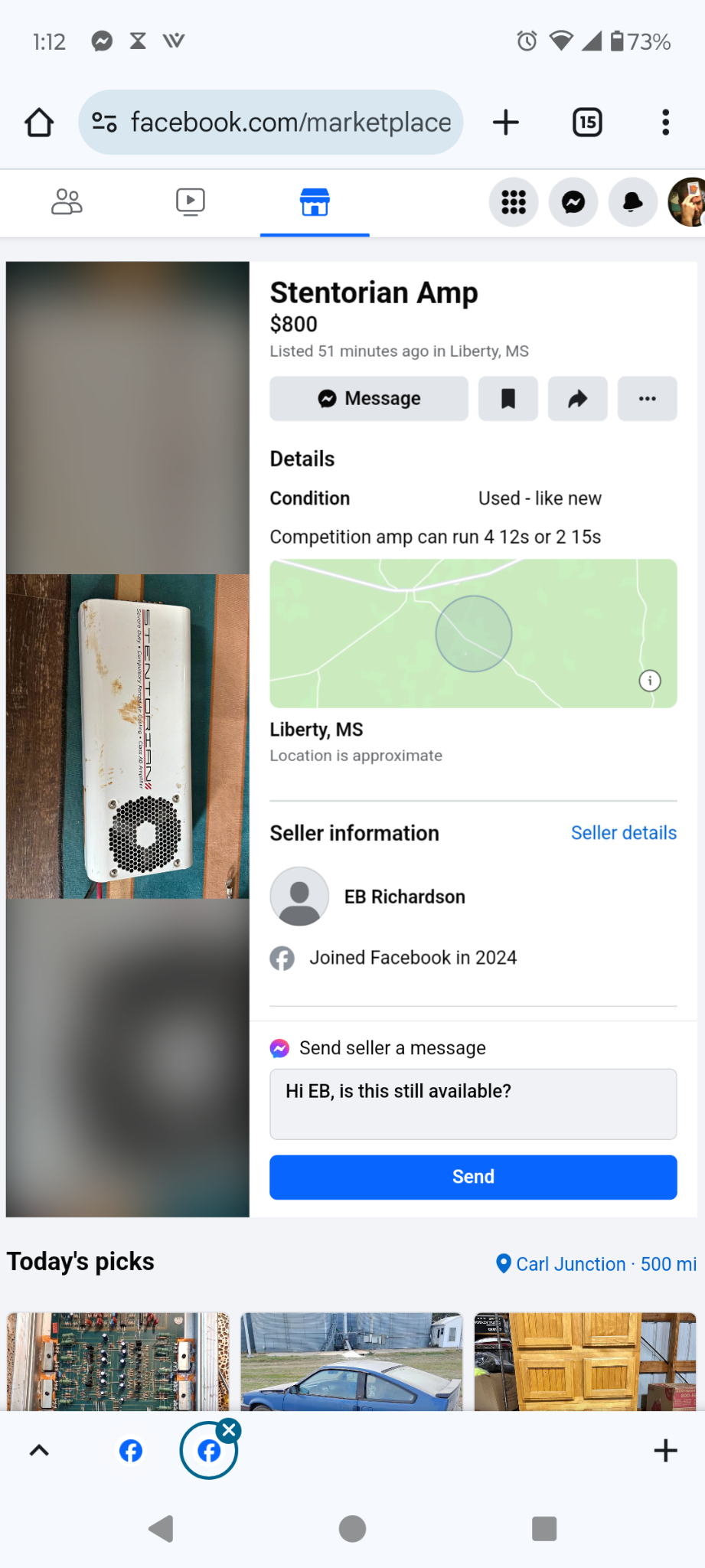
Task: Switch to the Friends tab
Action: point(67,202)
